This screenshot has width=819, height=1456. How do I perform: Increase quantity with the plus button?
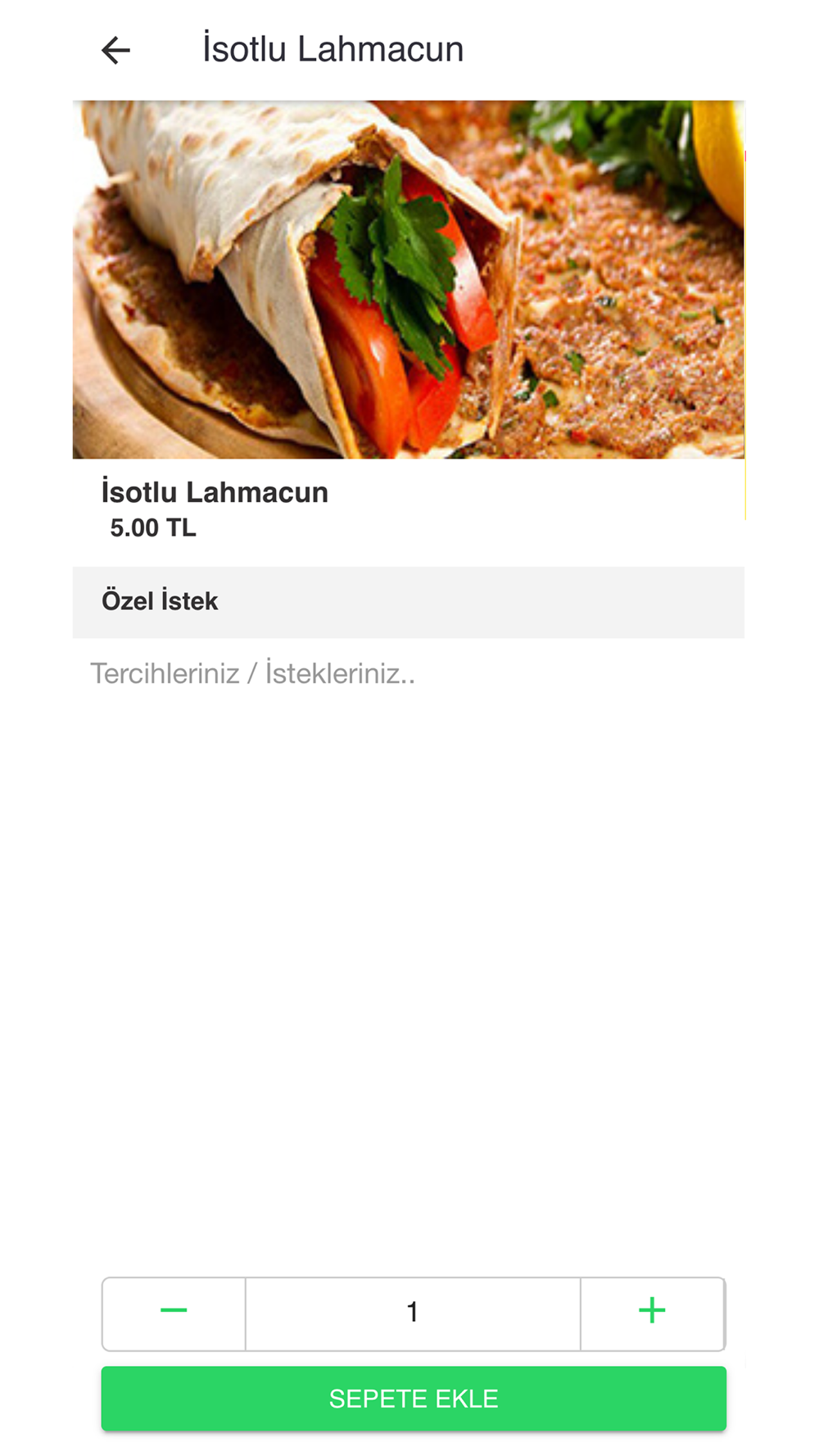652,1314
